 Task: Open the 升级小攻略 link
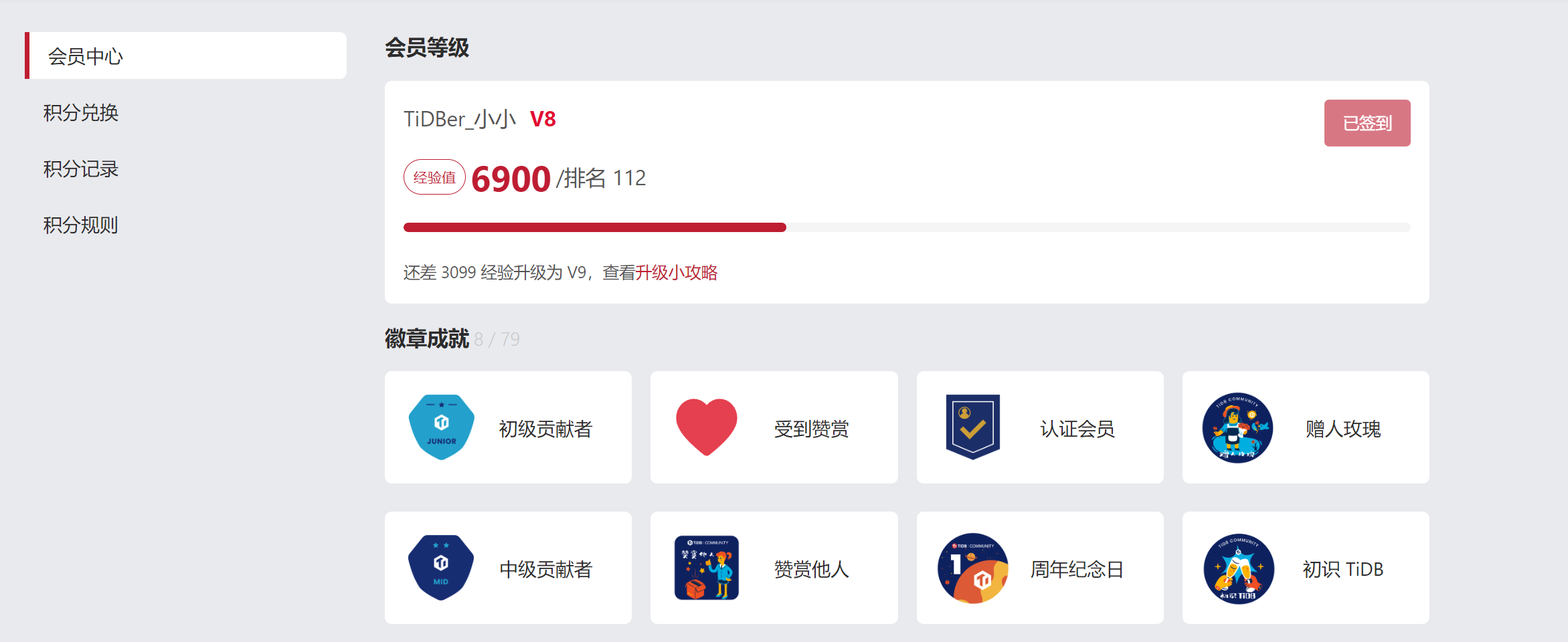676,272
